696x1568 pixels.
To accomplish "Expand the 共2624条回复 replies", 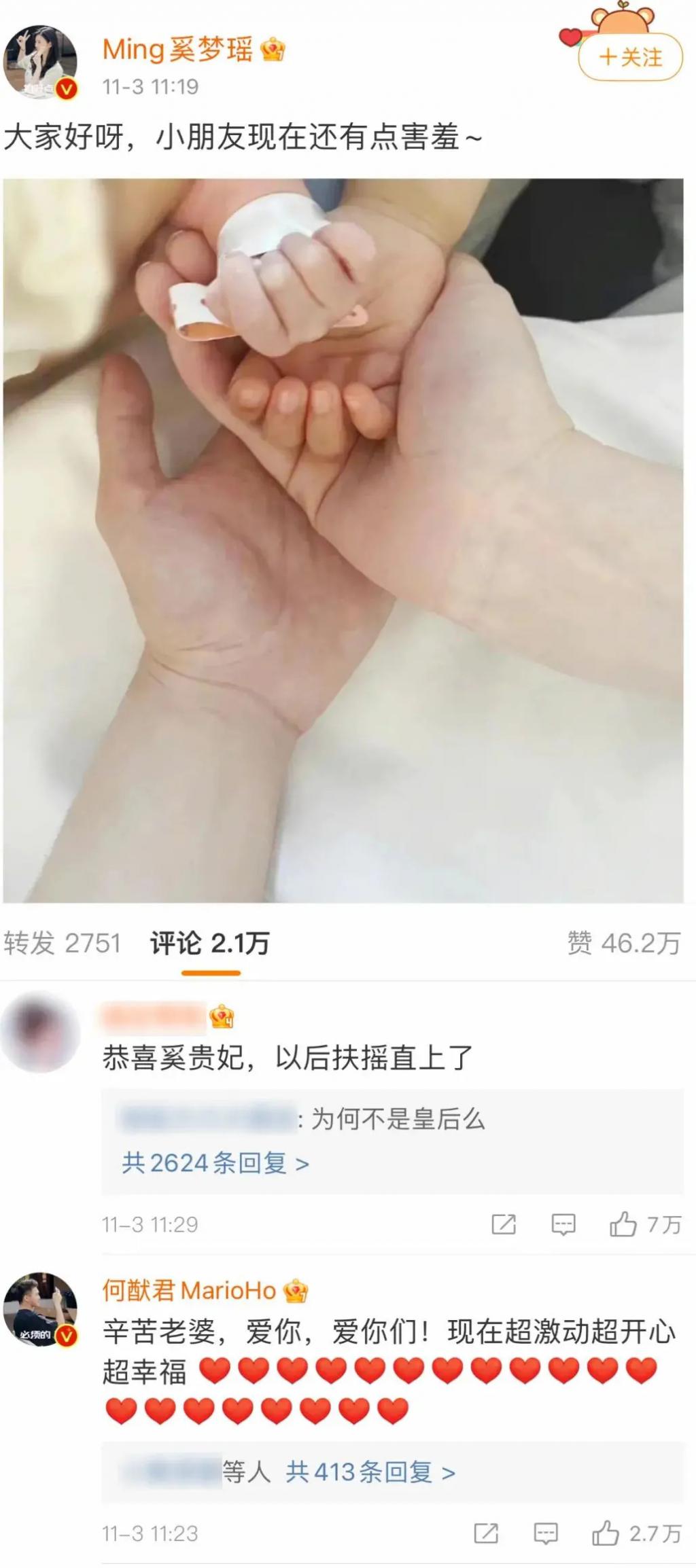I will (215, 1163).
